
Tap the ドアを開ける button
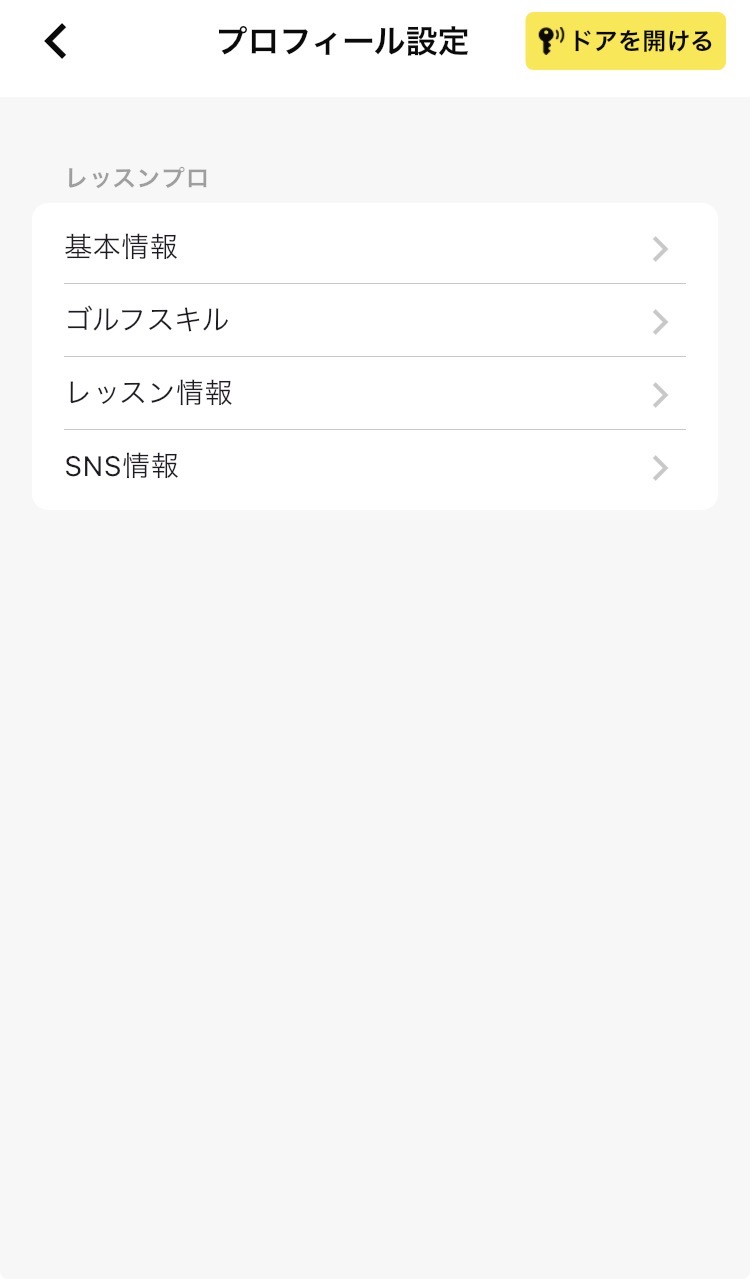[625, 42]
